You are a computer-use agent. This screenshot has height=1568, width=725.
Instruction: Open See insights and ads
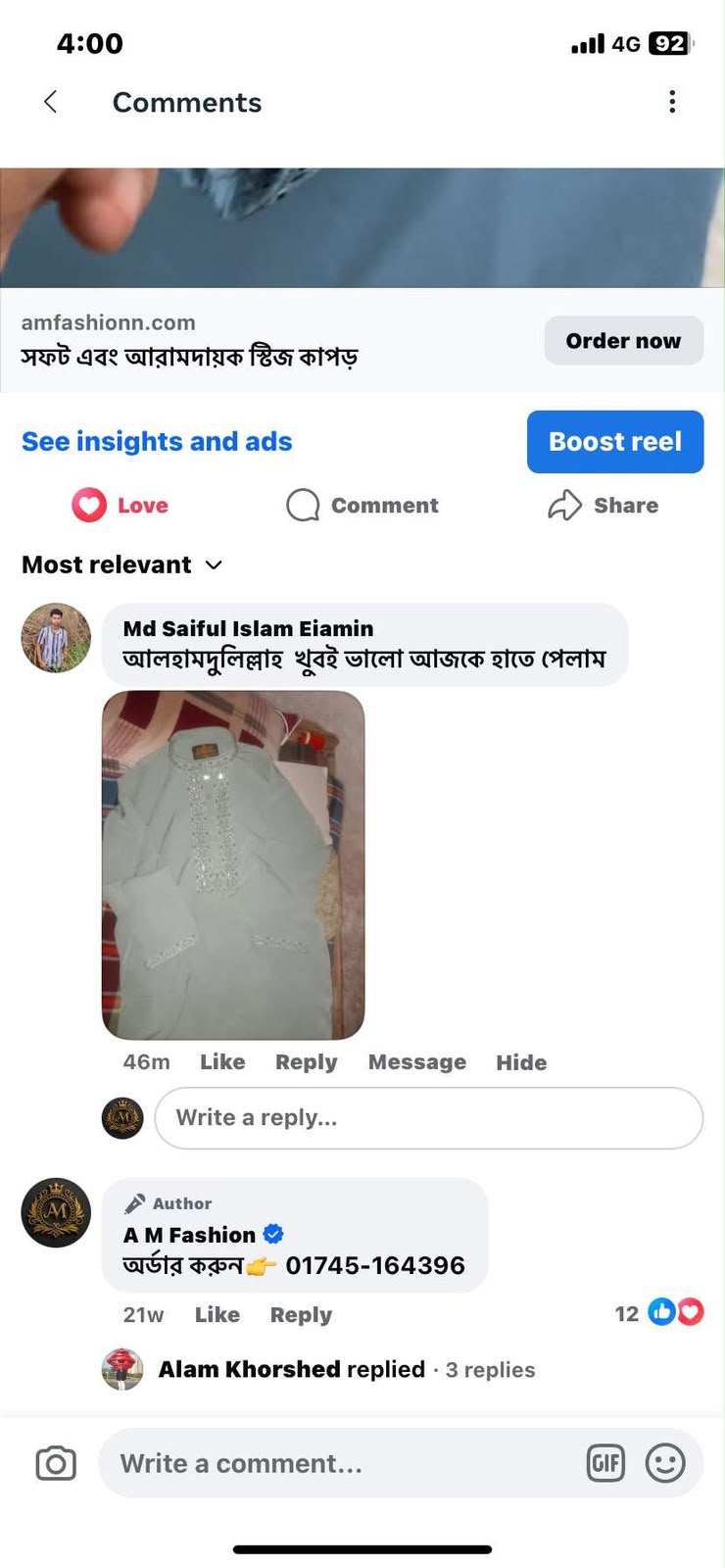tap(157, 442)
